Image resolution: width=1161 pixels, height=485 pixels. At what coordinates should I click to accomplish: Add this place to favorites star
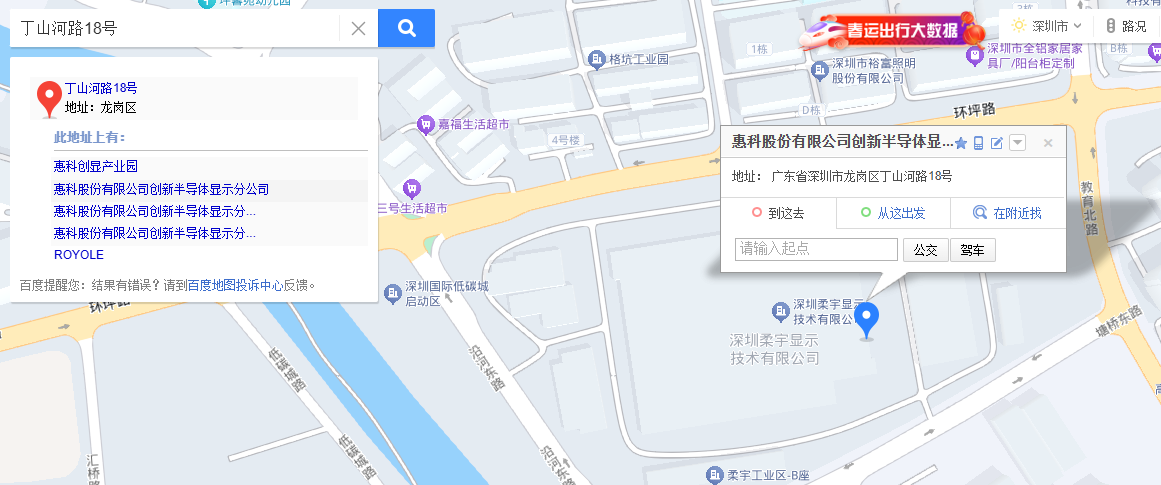961,143
